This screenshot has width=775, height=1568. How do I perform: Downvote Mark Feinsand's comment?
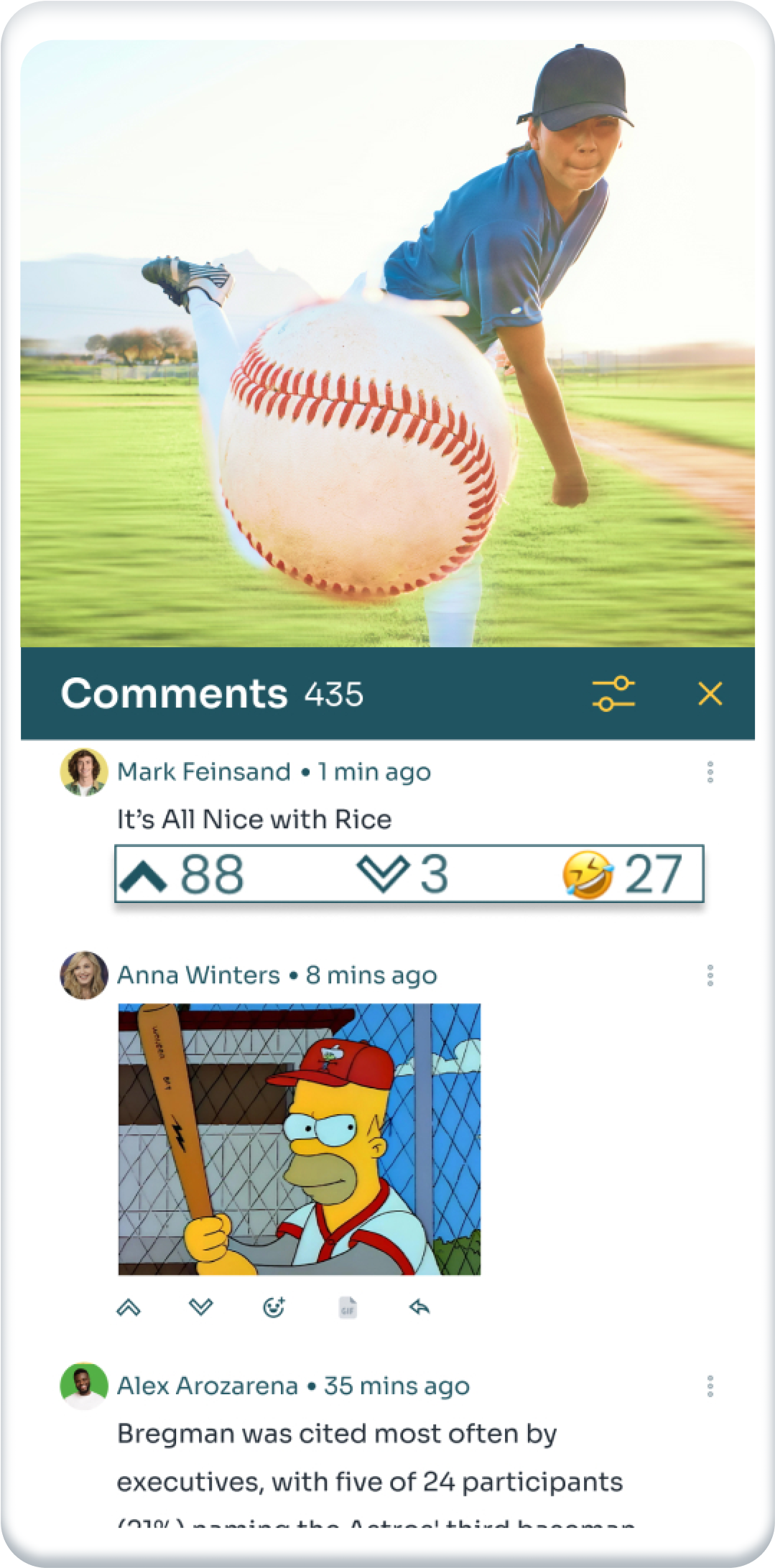[384, 876]
